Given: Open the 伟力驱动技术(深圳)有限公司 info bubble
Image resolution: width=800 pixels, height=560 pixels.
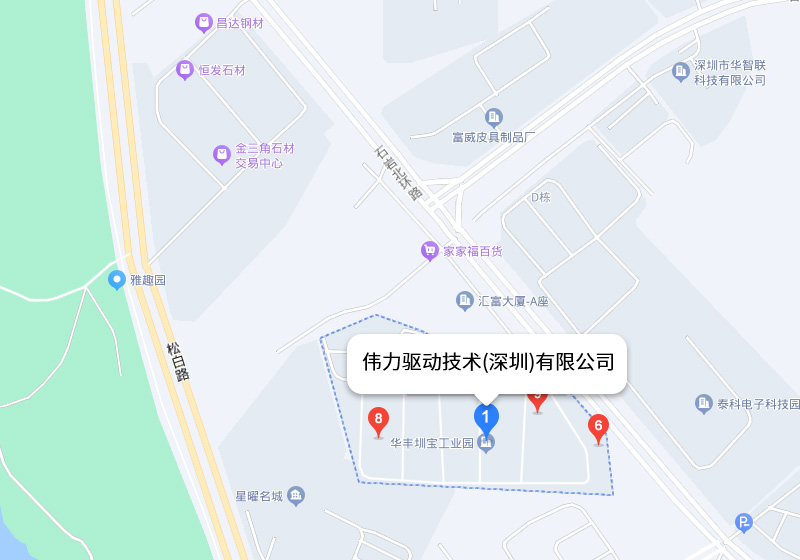Looking at the screenshot, I should point(487,362).
